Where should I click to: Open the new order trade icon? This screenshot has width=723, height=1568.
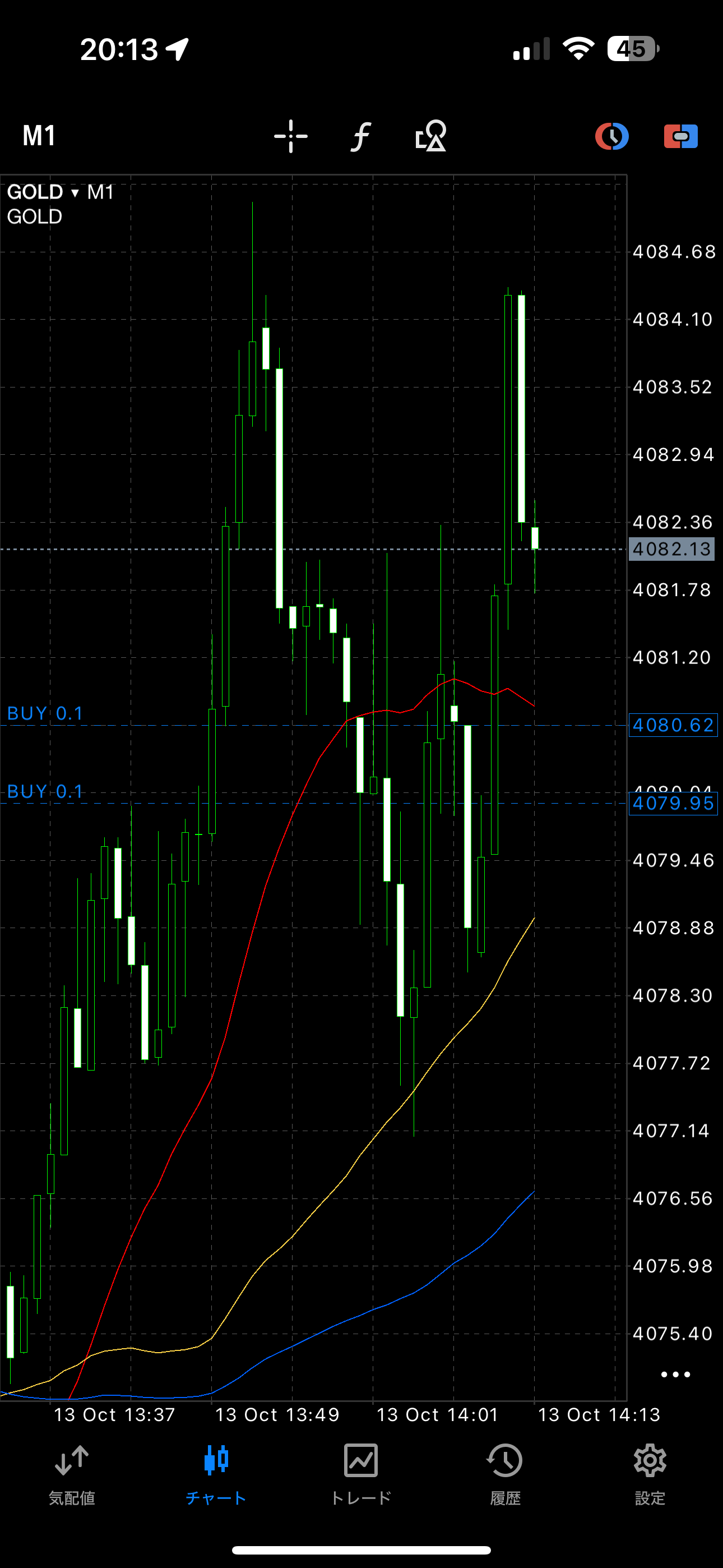[x=680, y=136]
